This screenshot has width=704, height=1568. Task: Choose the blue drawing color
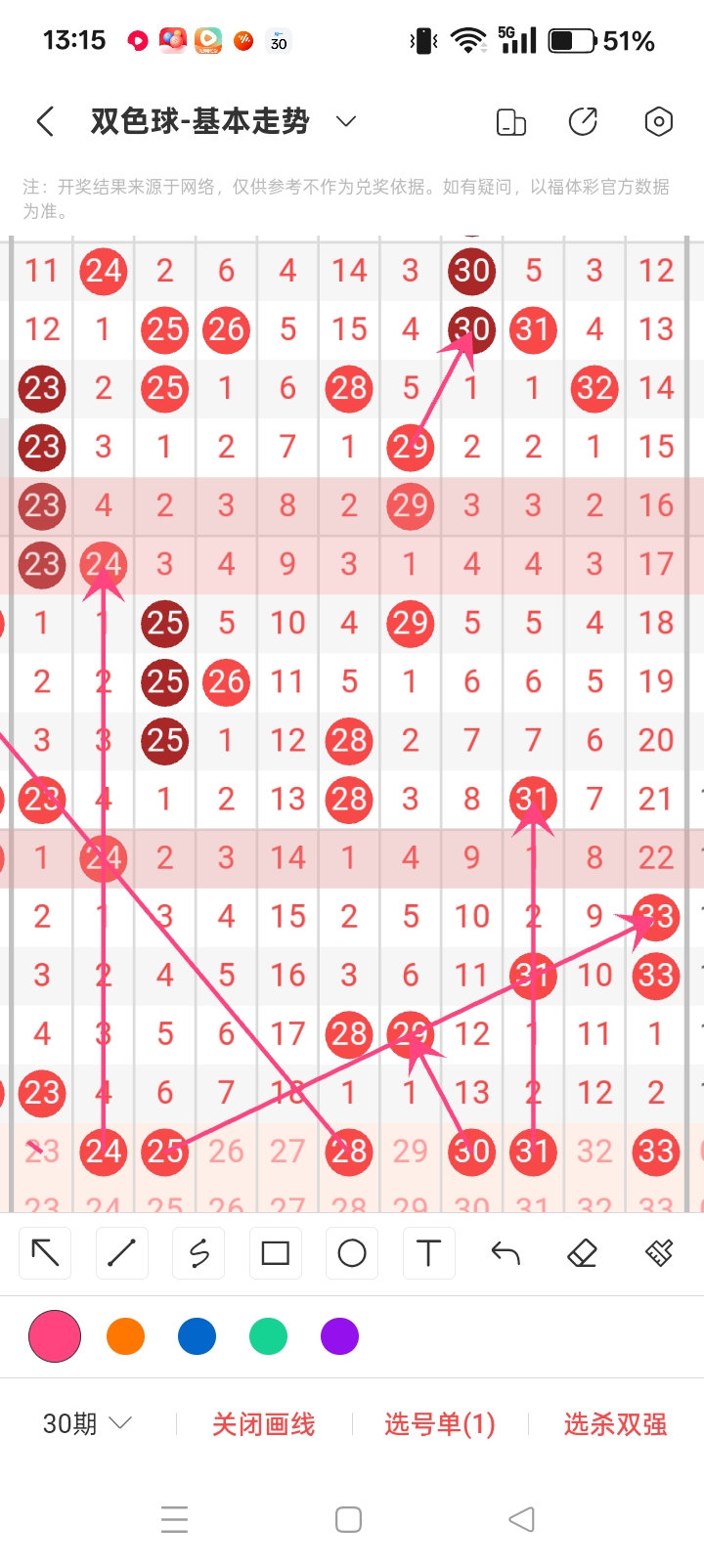[x=197, y=1336]
